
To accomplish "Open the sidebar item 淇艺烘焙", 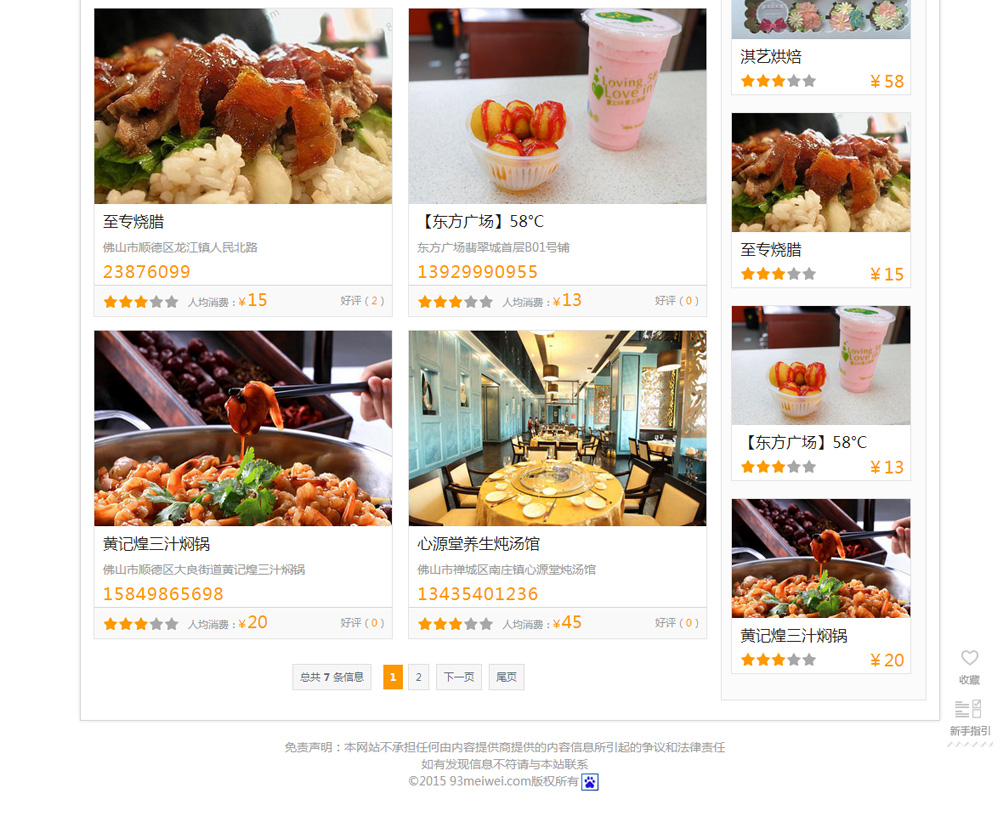I will pyautogui.click(x=771, y=57).
